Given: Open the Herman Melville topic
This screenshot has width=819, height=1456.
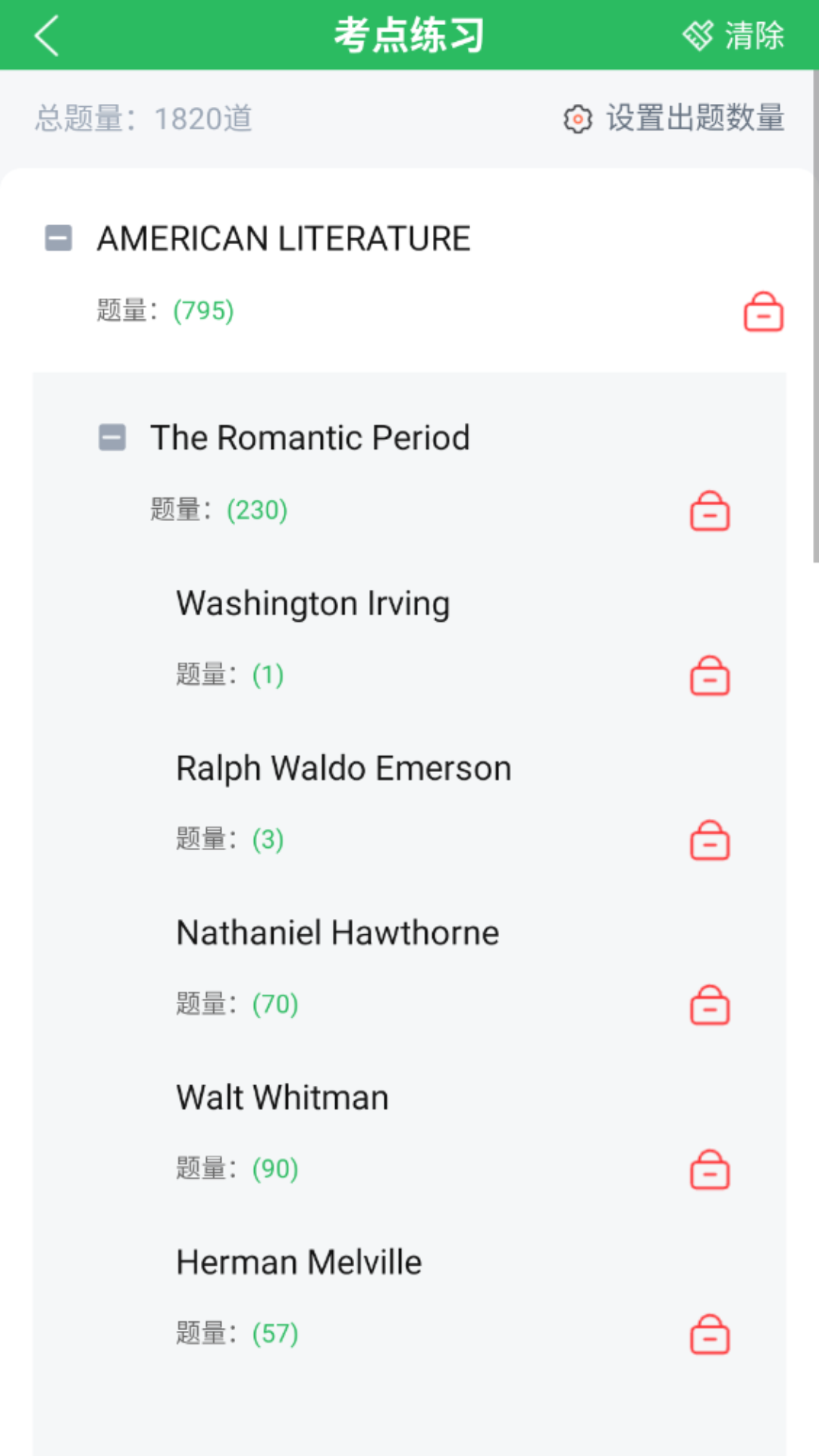Looking at the screenshot, I should click(299, 1262).
